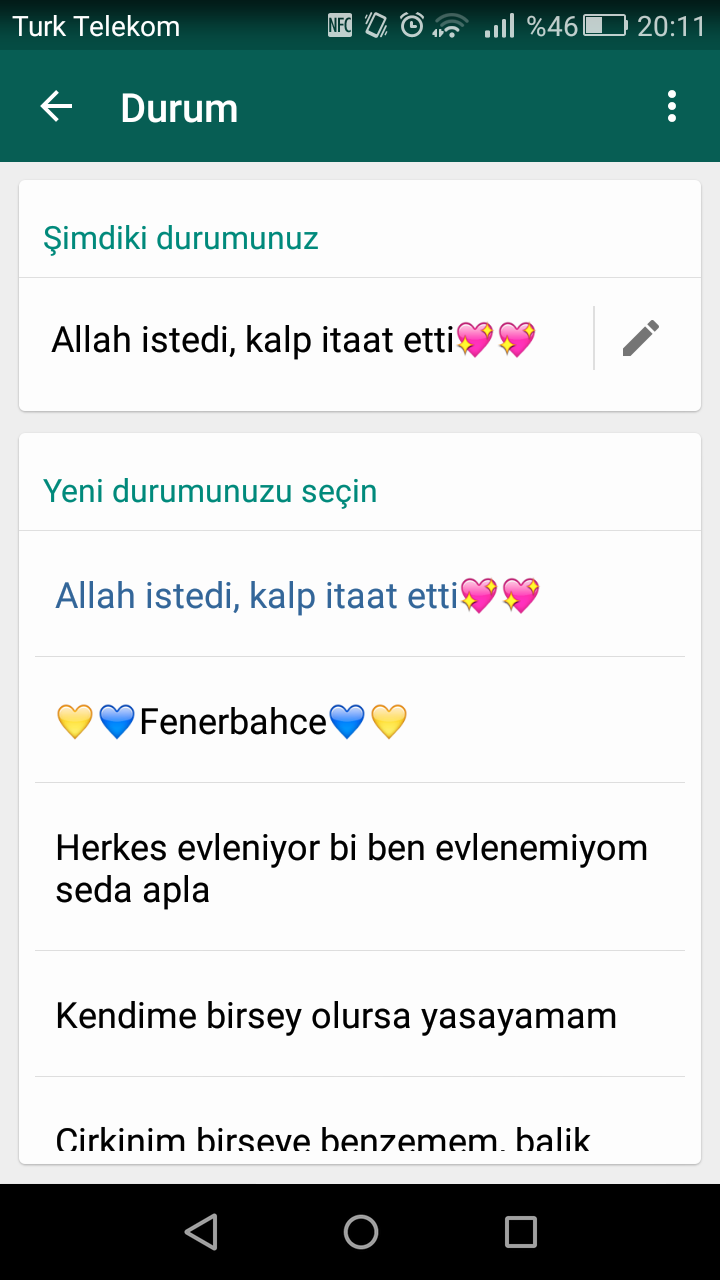Select the blue 'Allah istedi, kalp itaat etti' status
This screenshot has height=1280, width=720.
click(297, 596)
